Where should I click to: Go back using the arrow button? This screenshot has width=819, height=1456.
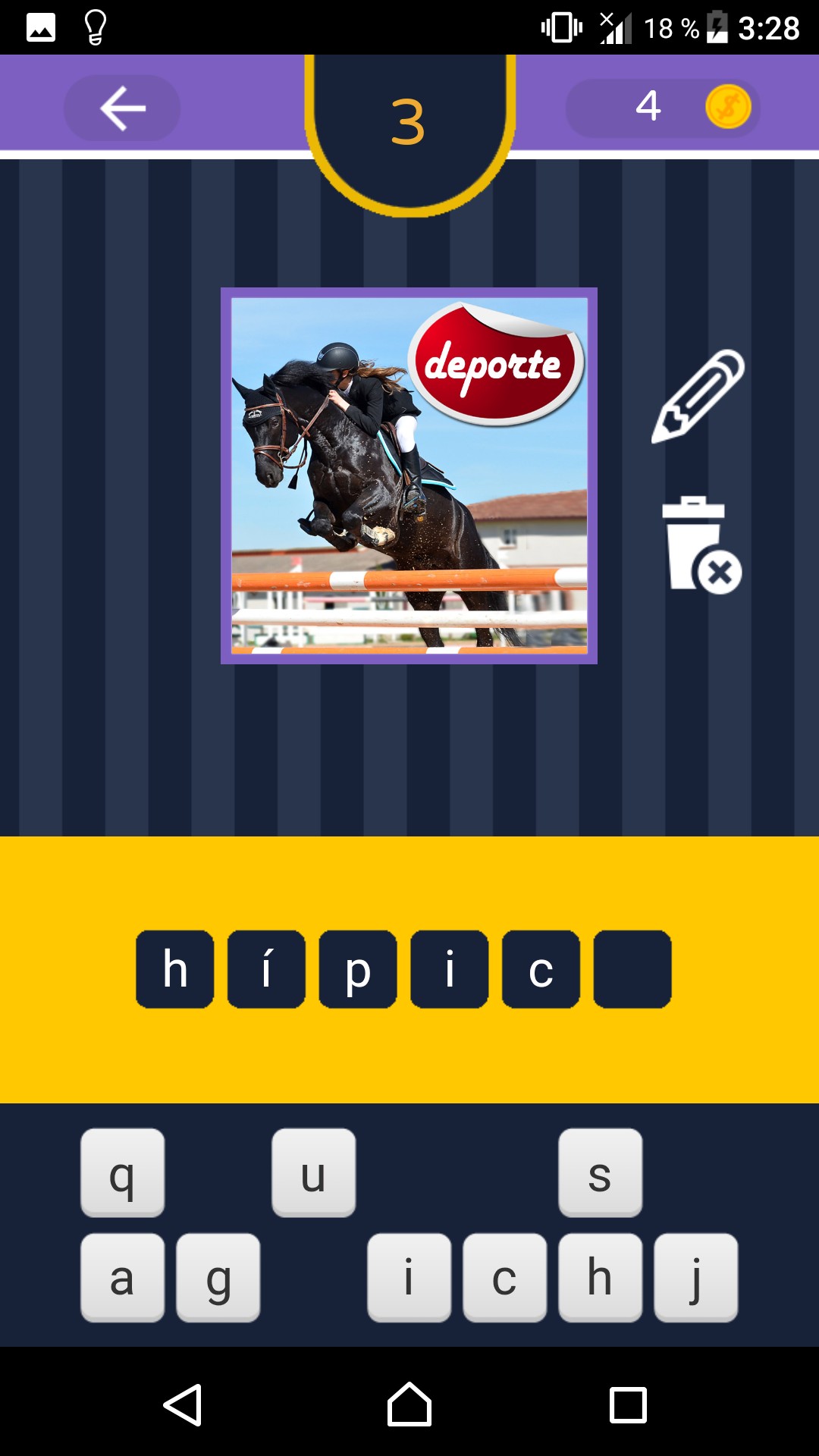(122, 108)
